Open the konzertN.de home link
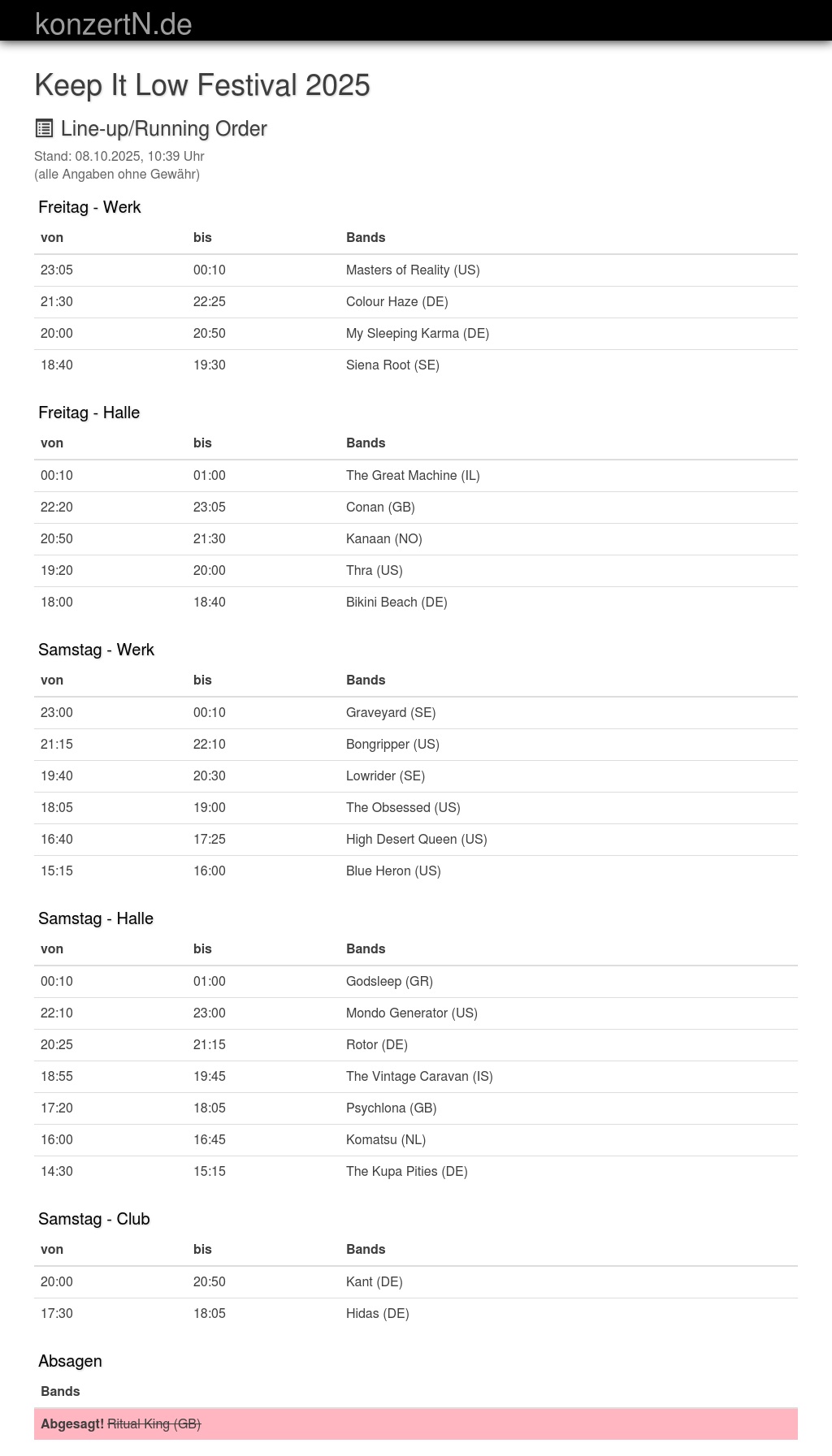 point(114,24)
